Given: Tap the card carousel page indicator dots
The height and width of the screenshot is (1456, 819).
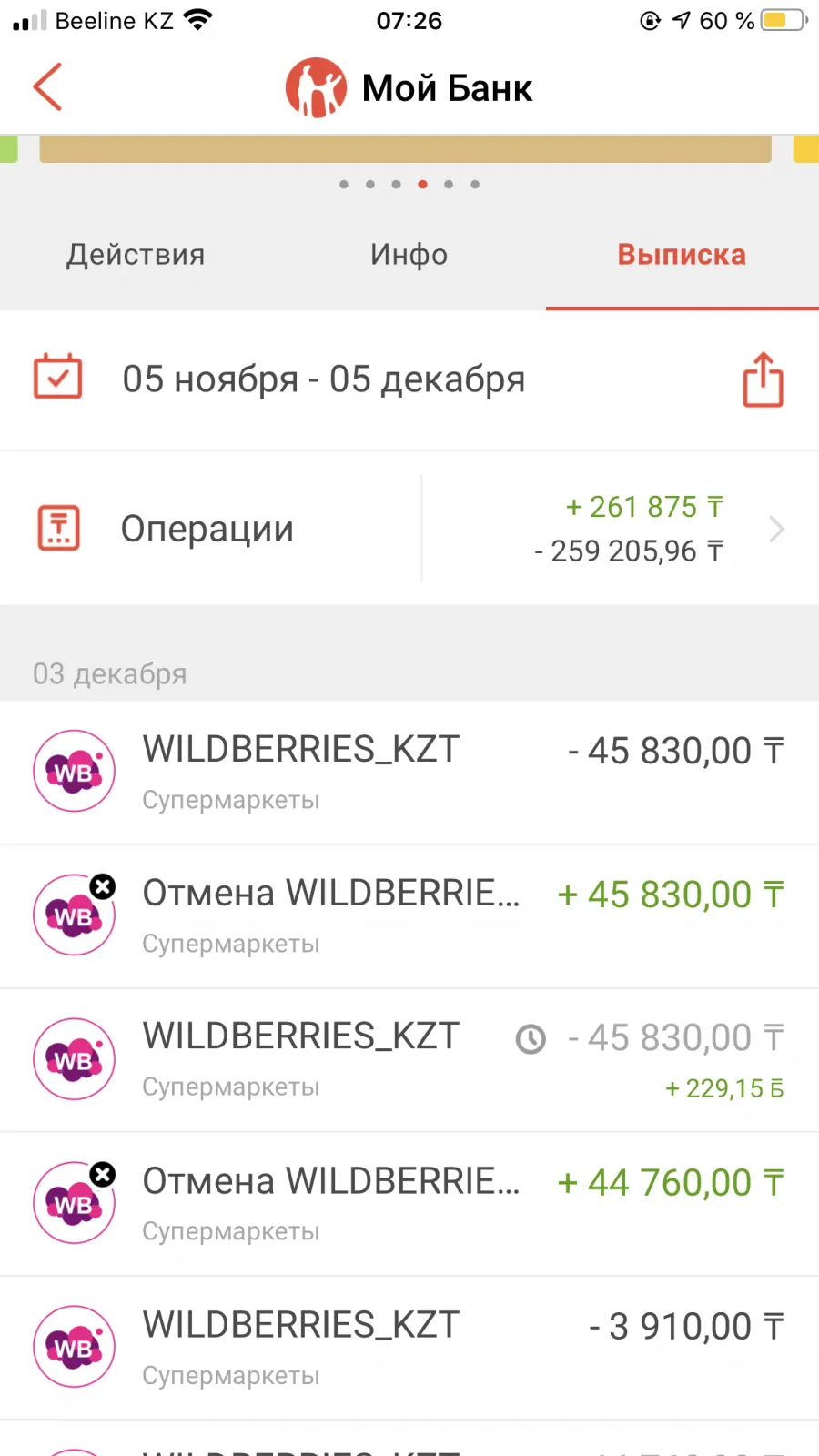Looking at the screenshot, I should point(409,184).
